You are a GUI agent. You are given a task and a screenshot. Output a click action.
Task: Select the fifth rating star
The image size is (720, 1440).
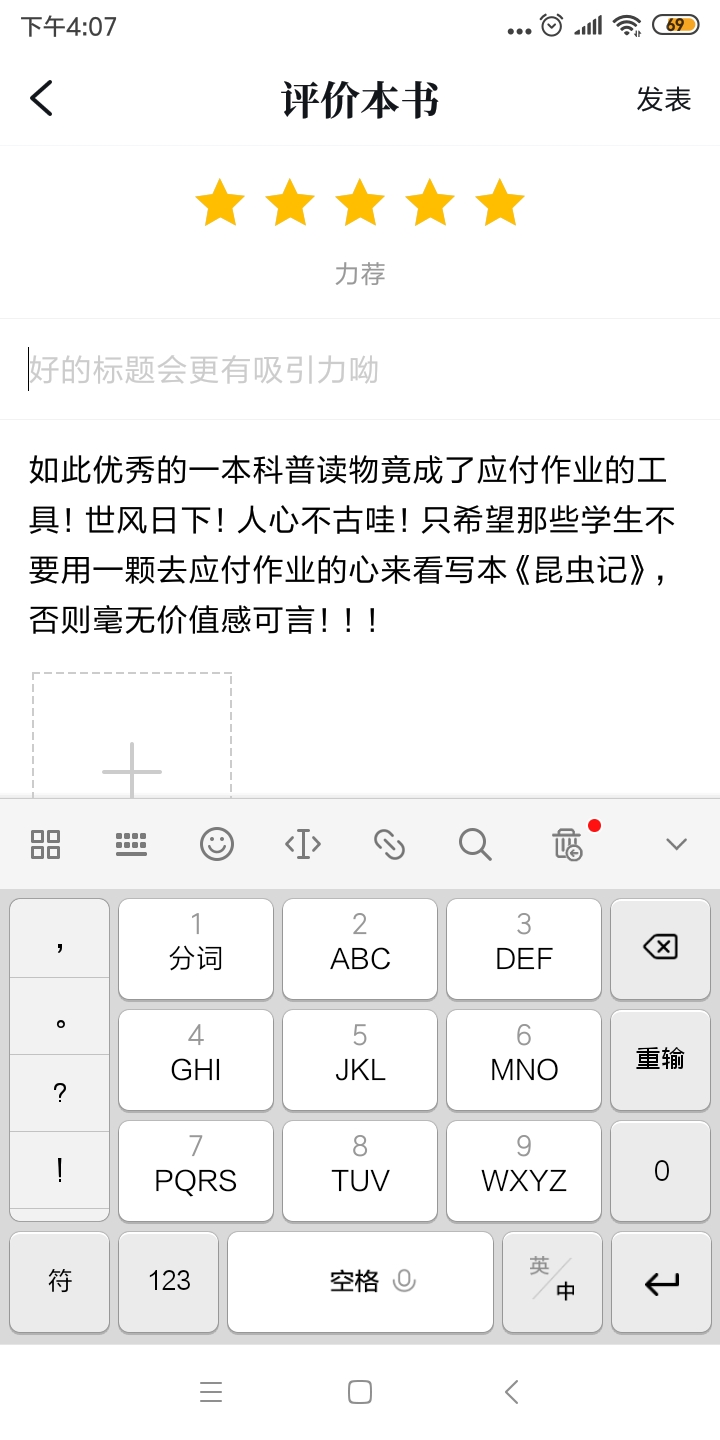click(500, 203)
